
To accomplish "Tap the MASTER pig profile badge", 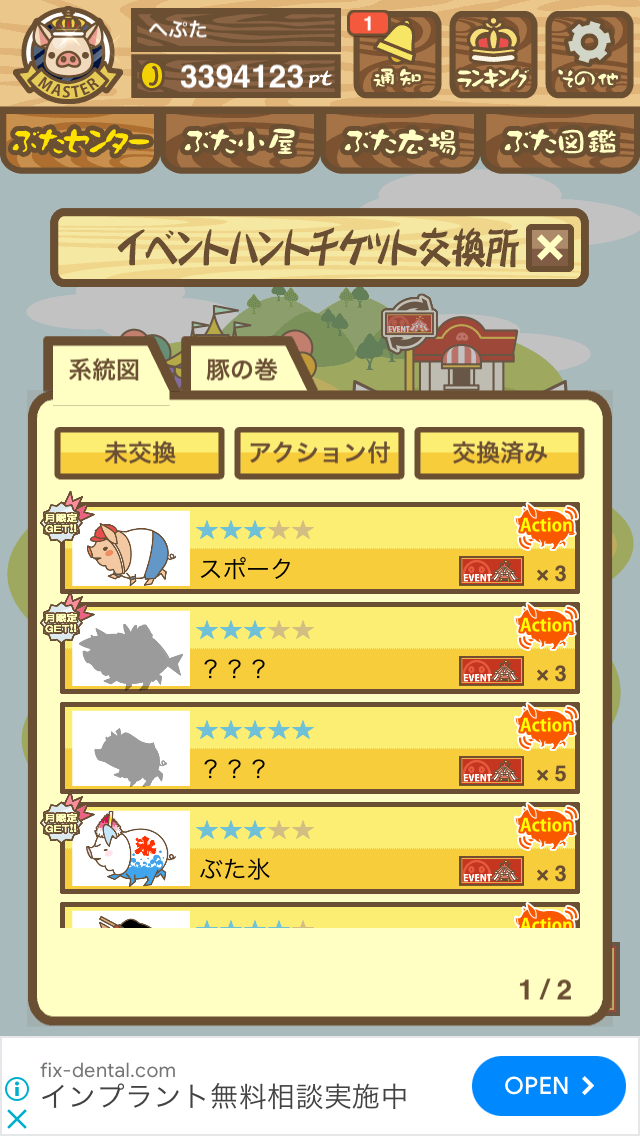I will 67,55.
